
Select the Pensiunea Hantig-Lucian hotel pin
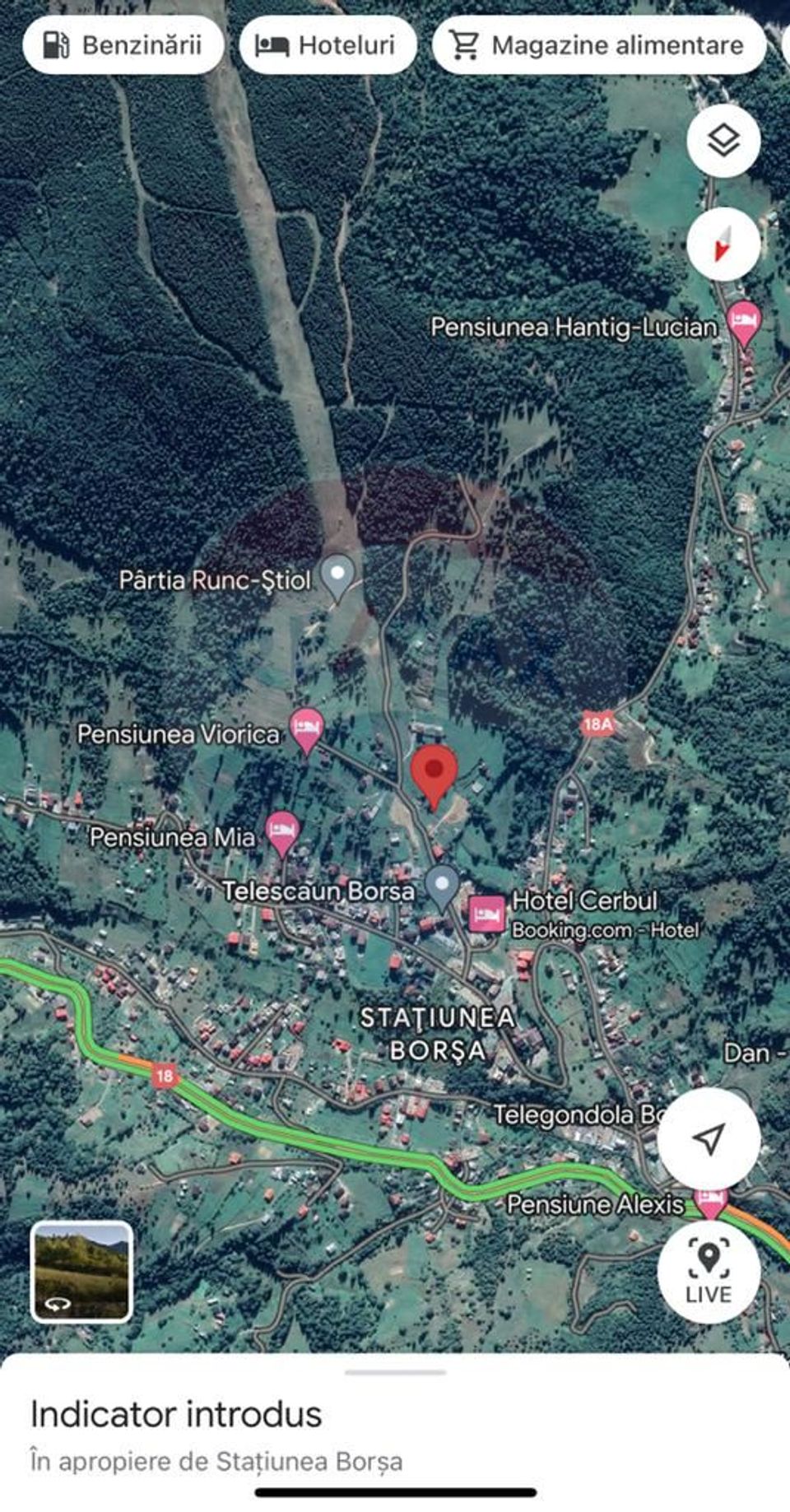tap(743, 323)
